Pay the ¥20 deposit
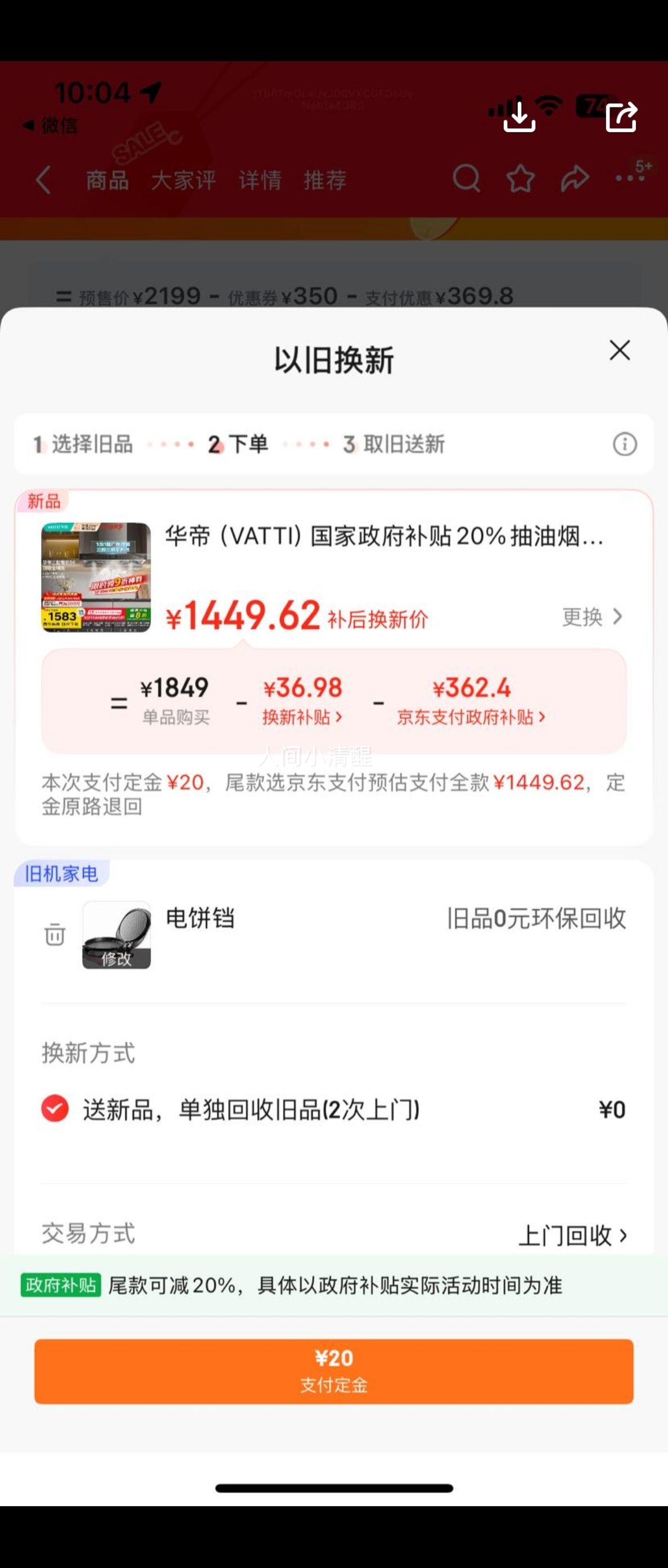This screenshot has width=668, height=1568. coord(333,1371)
